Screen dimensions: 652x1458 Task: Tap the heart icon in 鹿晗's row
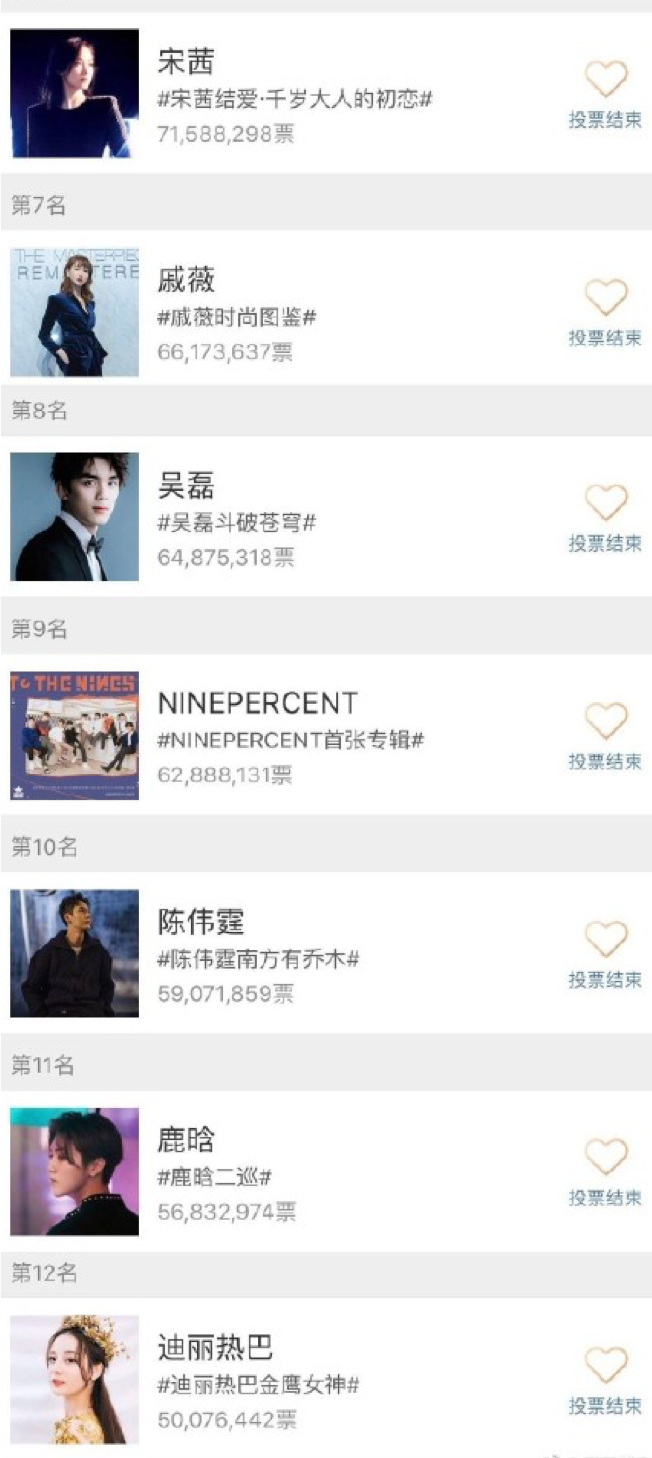605,1157
